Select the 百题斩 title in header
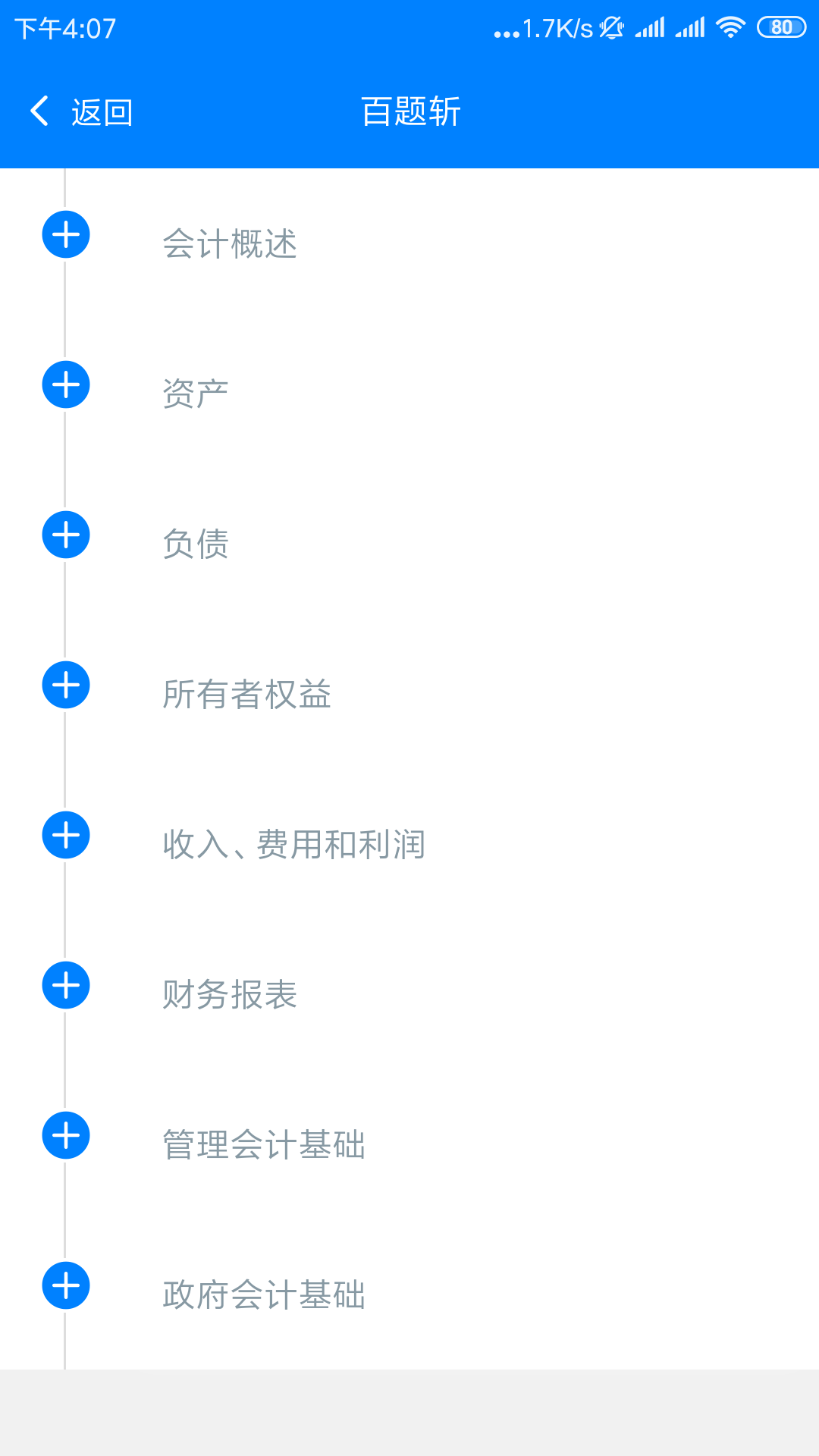Viewport: 819px width, 1456px height. click(409, 111)
